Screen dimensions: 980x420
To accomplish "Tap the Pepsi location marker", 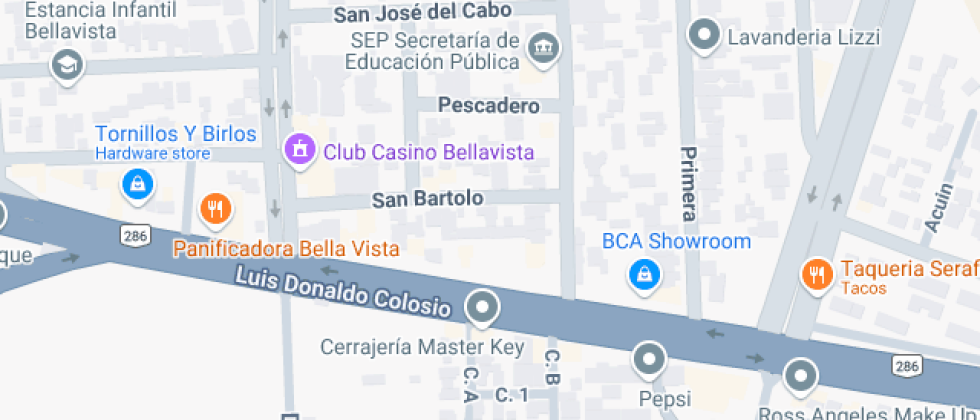I will [x=650, y=358].
